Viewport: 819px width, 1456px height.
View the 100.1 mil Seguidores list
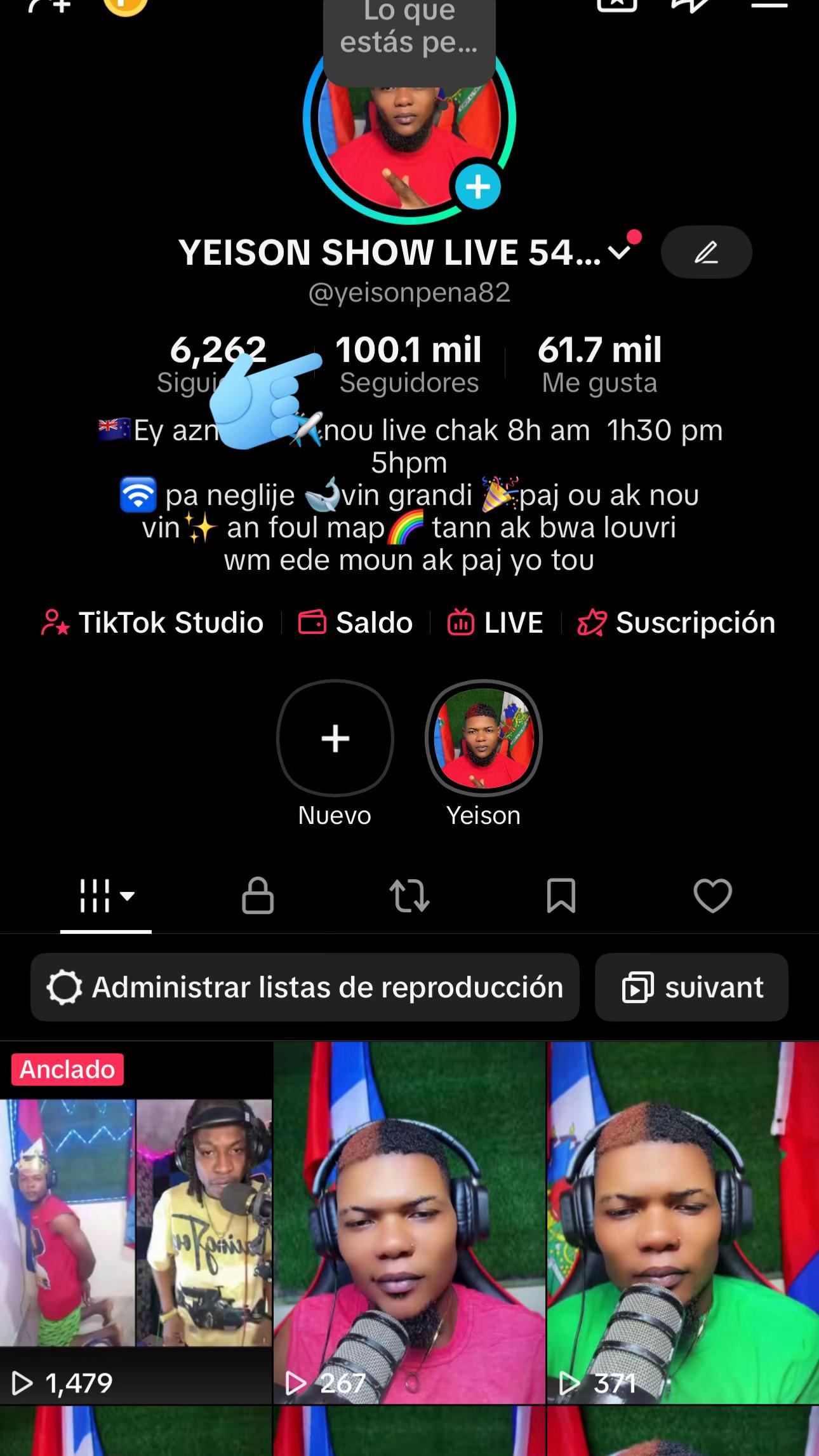pos(408,365)
